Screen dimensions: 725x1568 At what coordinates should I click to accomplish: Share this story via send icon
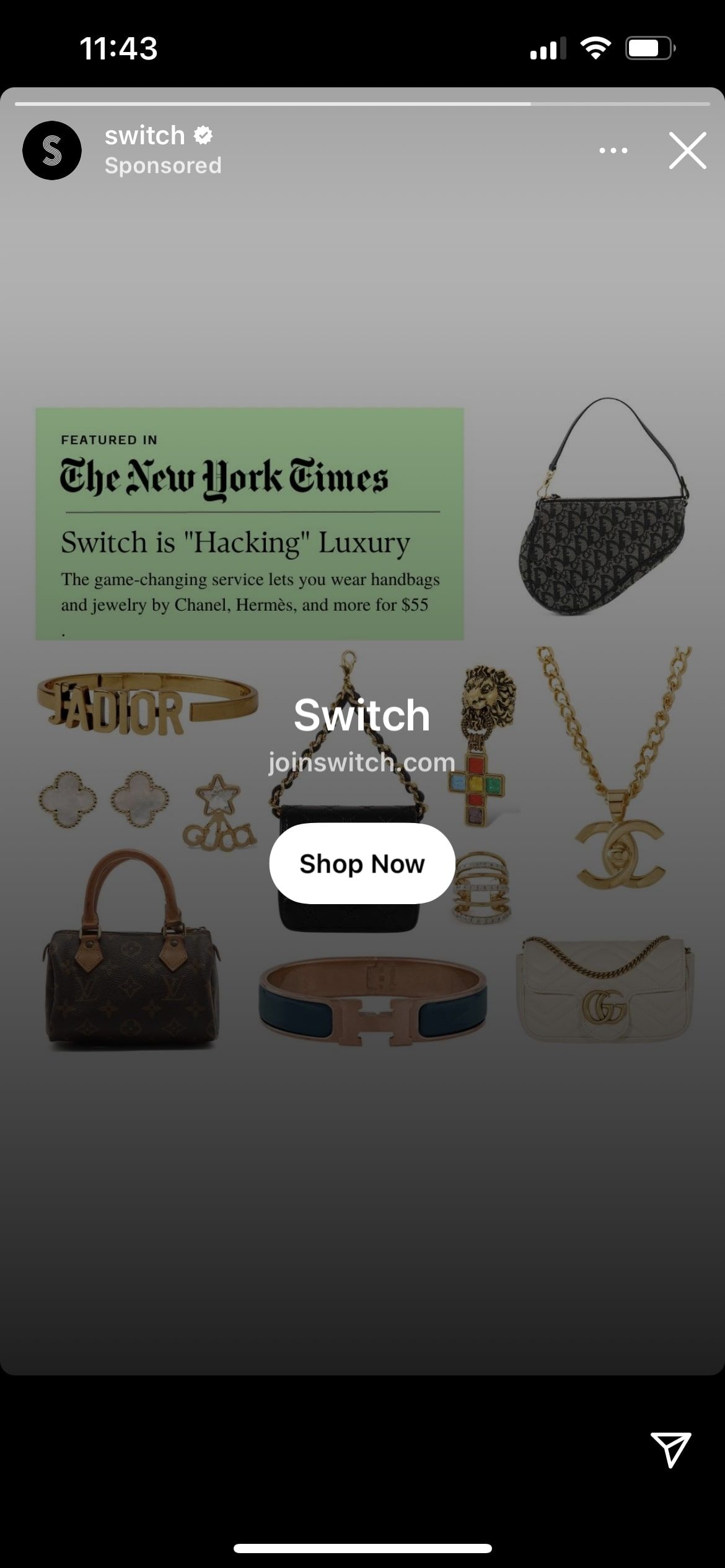click(670, 1449)
